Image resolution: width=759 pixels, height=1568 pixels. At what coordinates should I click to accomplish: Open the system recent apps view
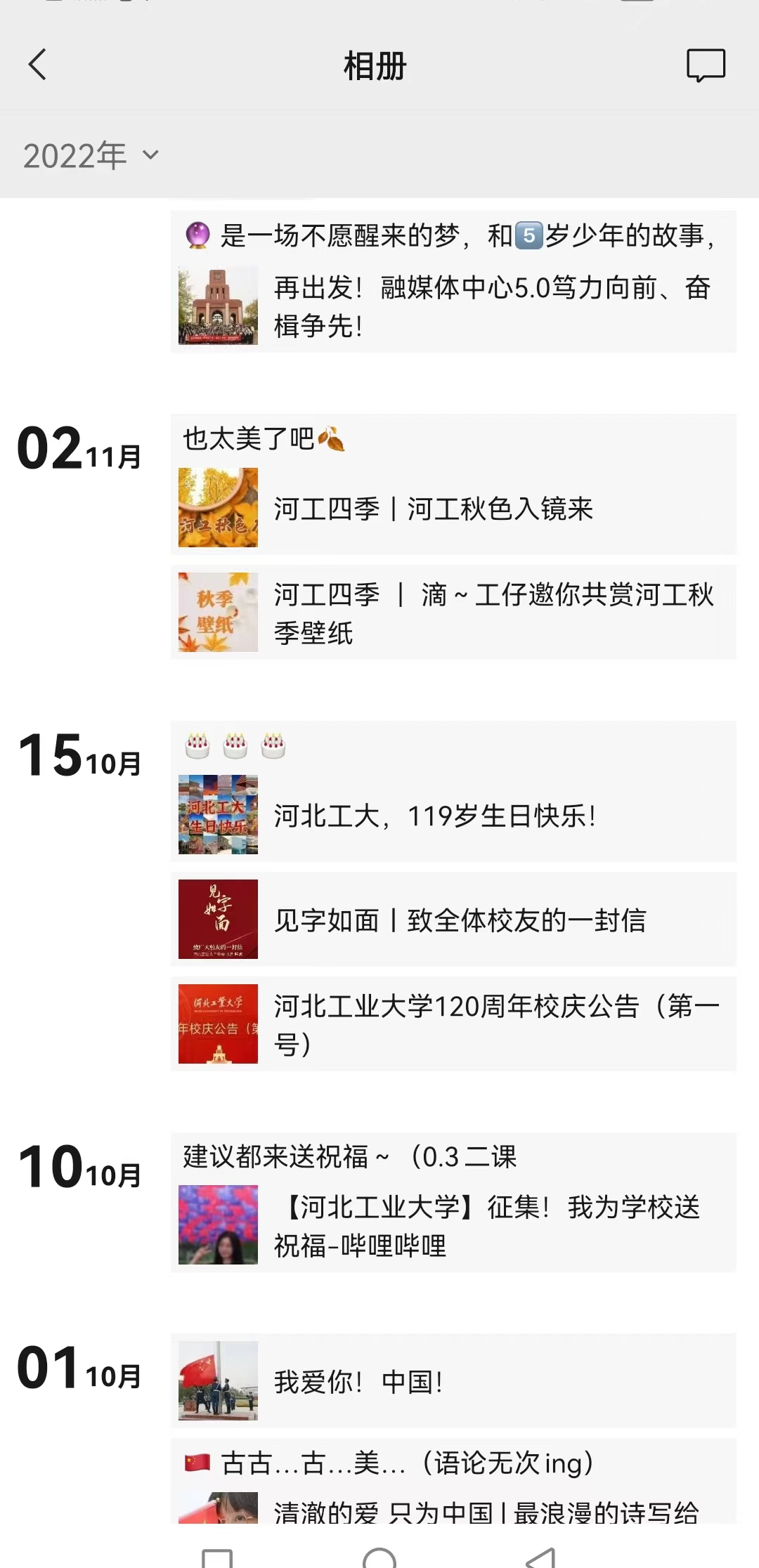[x=217, y=1558]
